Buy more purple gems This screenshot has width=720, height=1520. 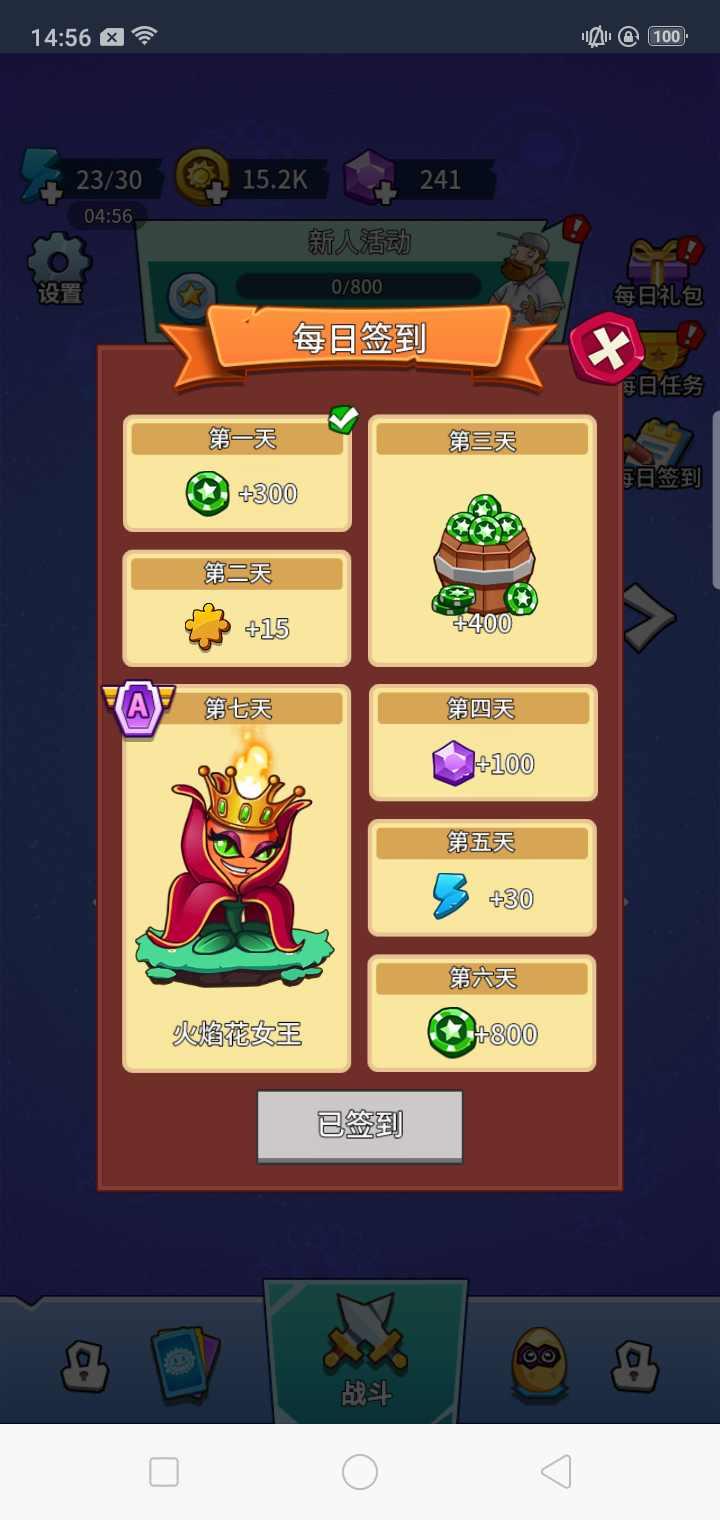(x=382, y=192)
